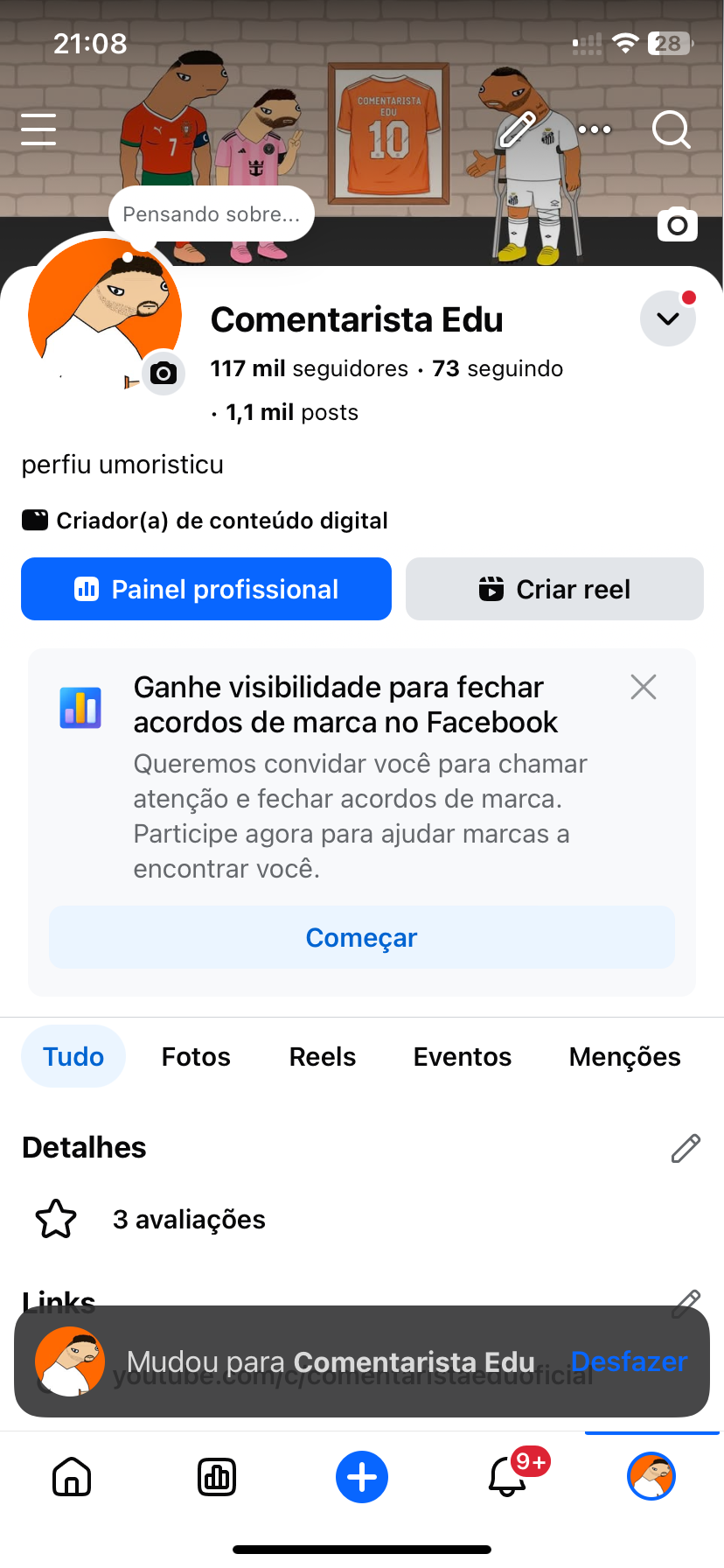Edit the Detalhes section
This screenshot has height=1568, width=724.
click(686, 1148)
